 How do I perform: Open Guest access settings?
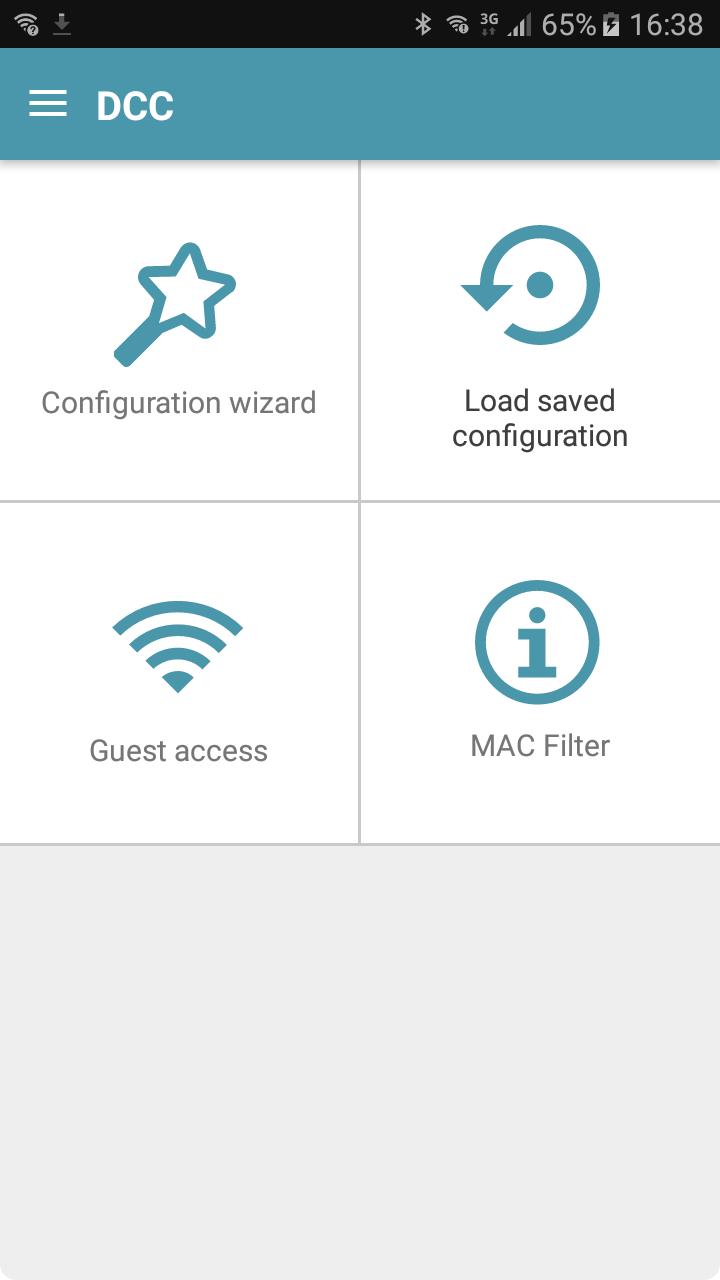coord(178,673)
